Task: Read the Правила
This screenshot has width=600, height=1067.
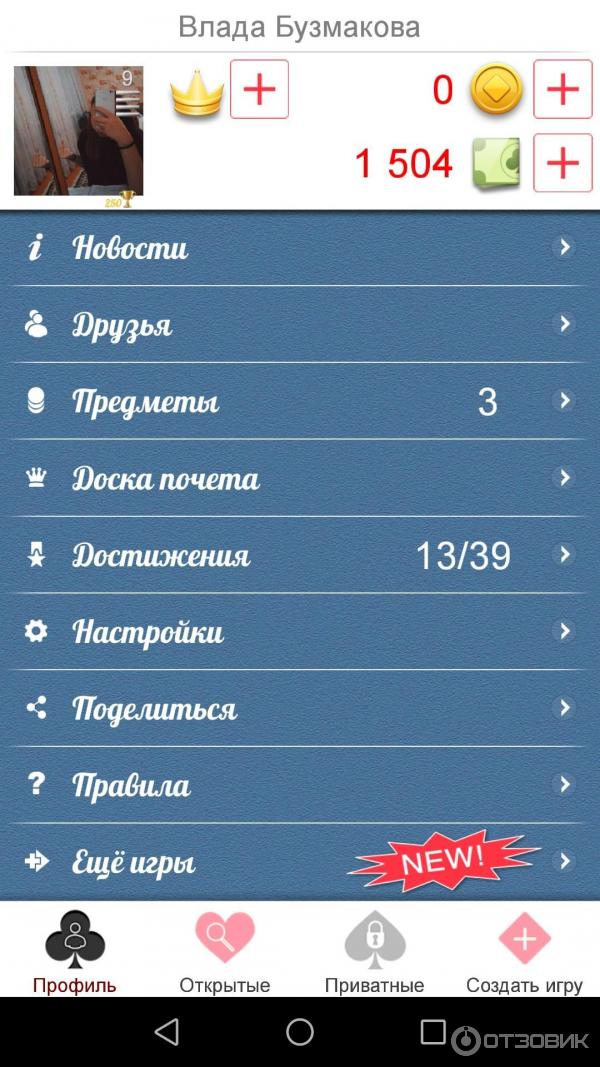Action: tap(300, 786)
